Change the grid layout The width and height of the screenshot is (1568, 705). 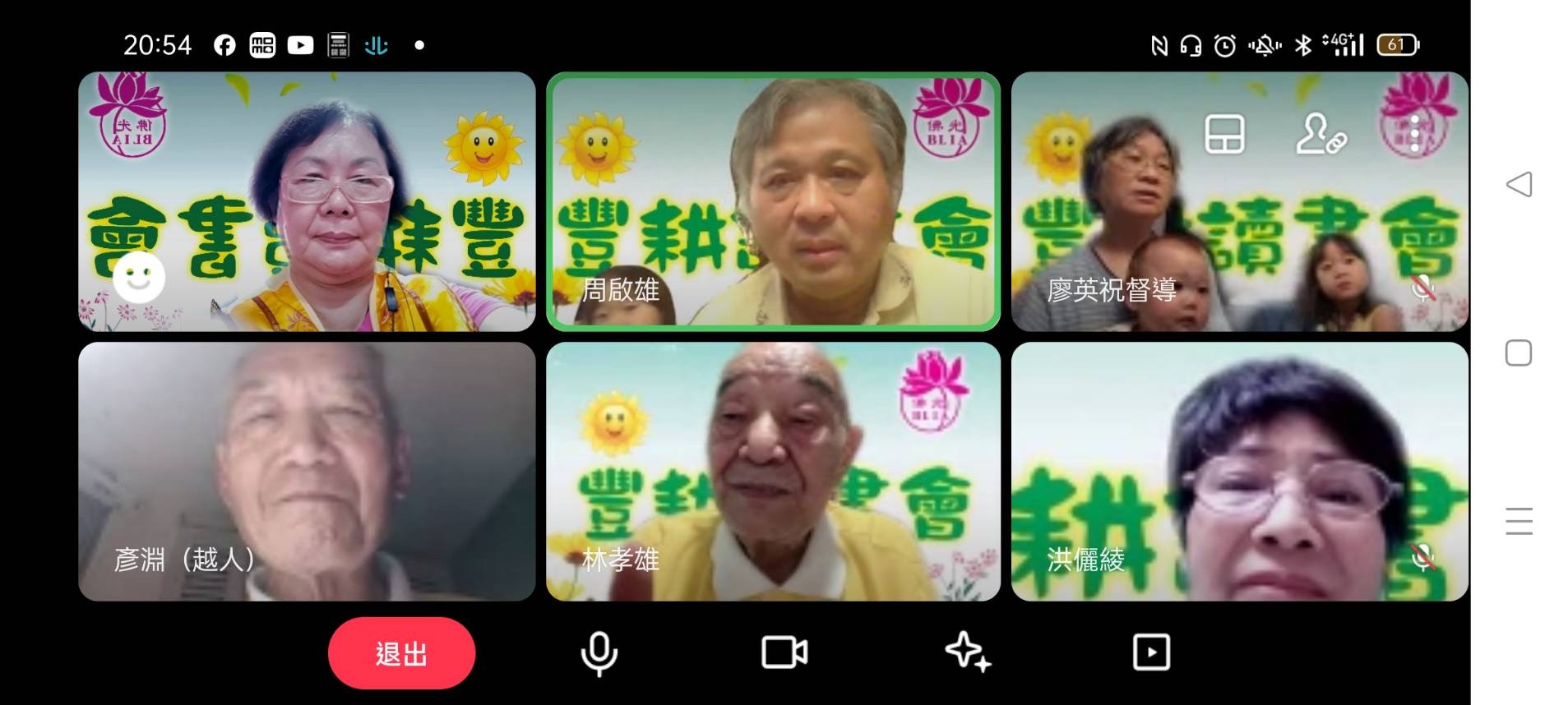pyautogui.click(x=1224, y=134)
